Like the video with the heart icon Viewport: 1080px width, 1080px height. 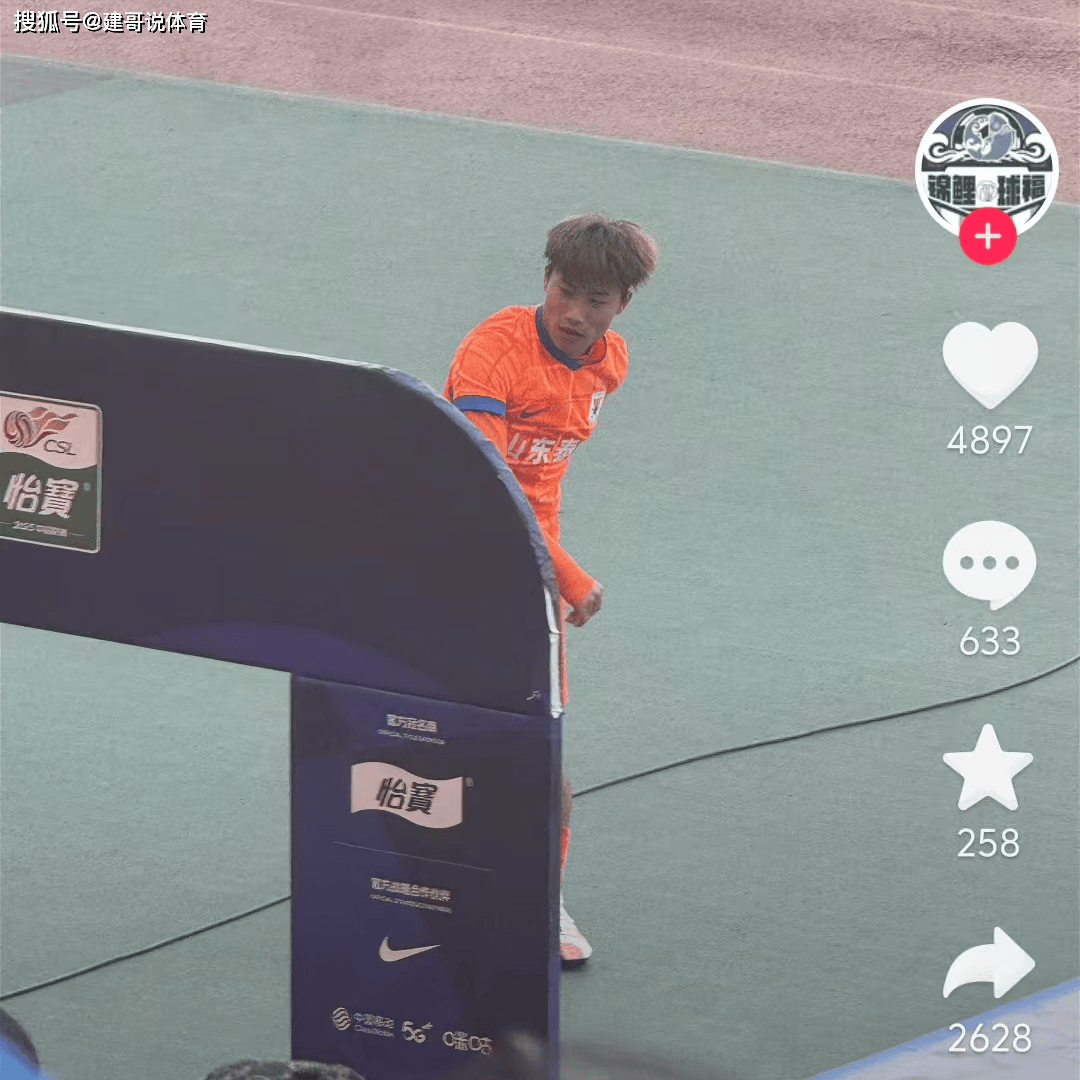coord(989,364)
